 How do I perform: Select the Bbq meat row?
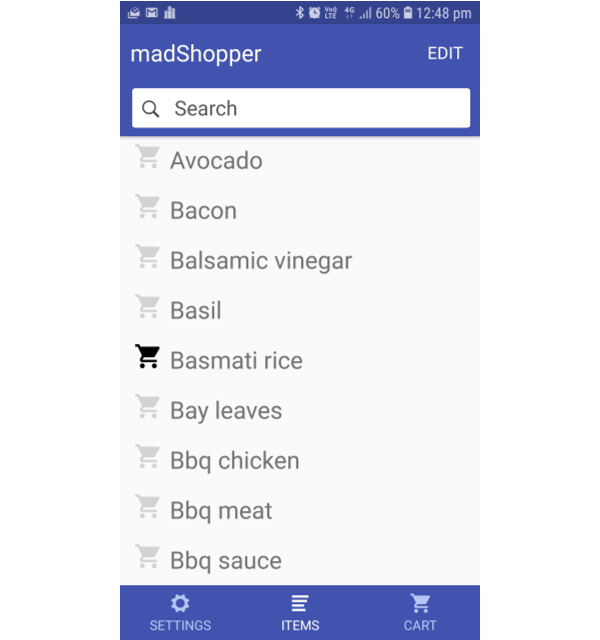221,511
